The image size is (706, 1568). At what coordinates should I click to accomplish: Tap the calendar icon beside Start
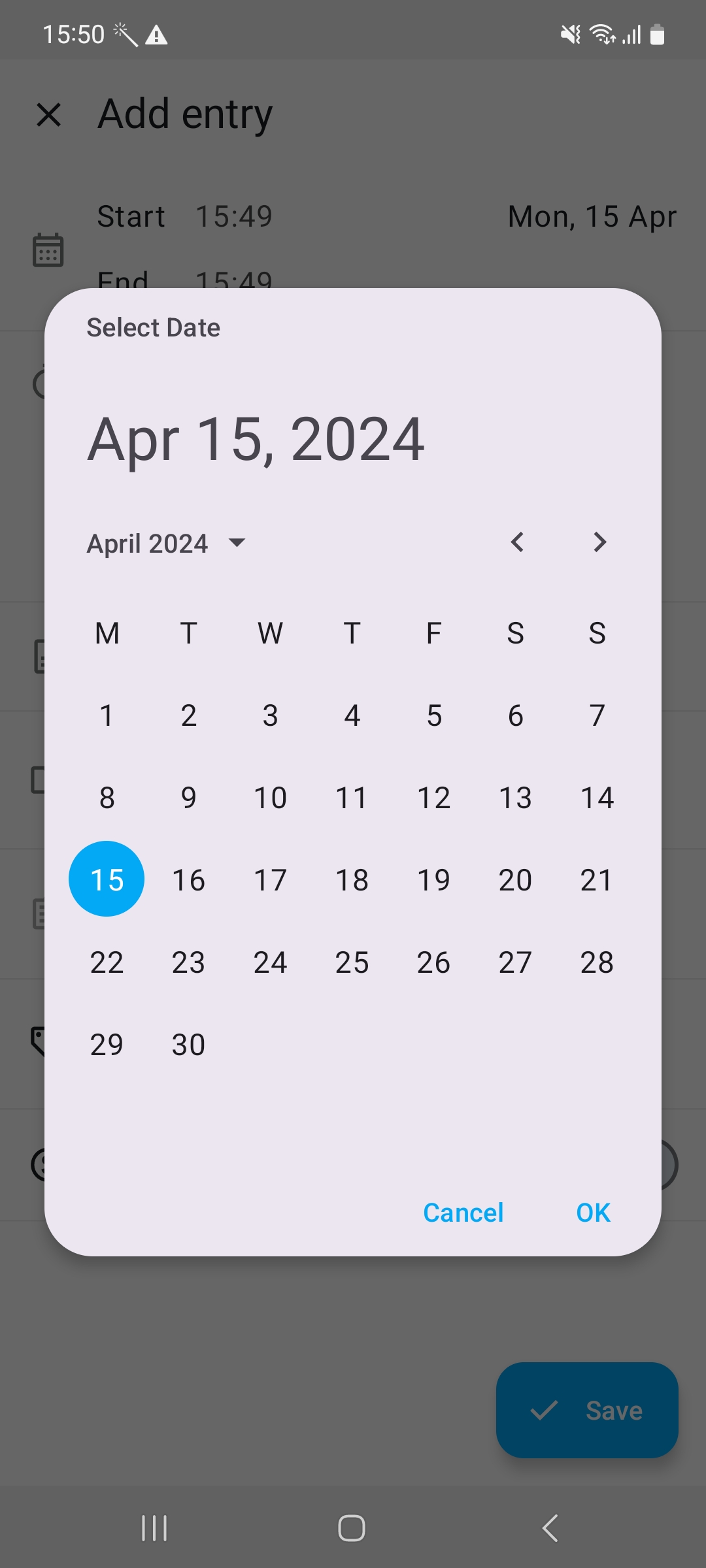pos(48,249)
